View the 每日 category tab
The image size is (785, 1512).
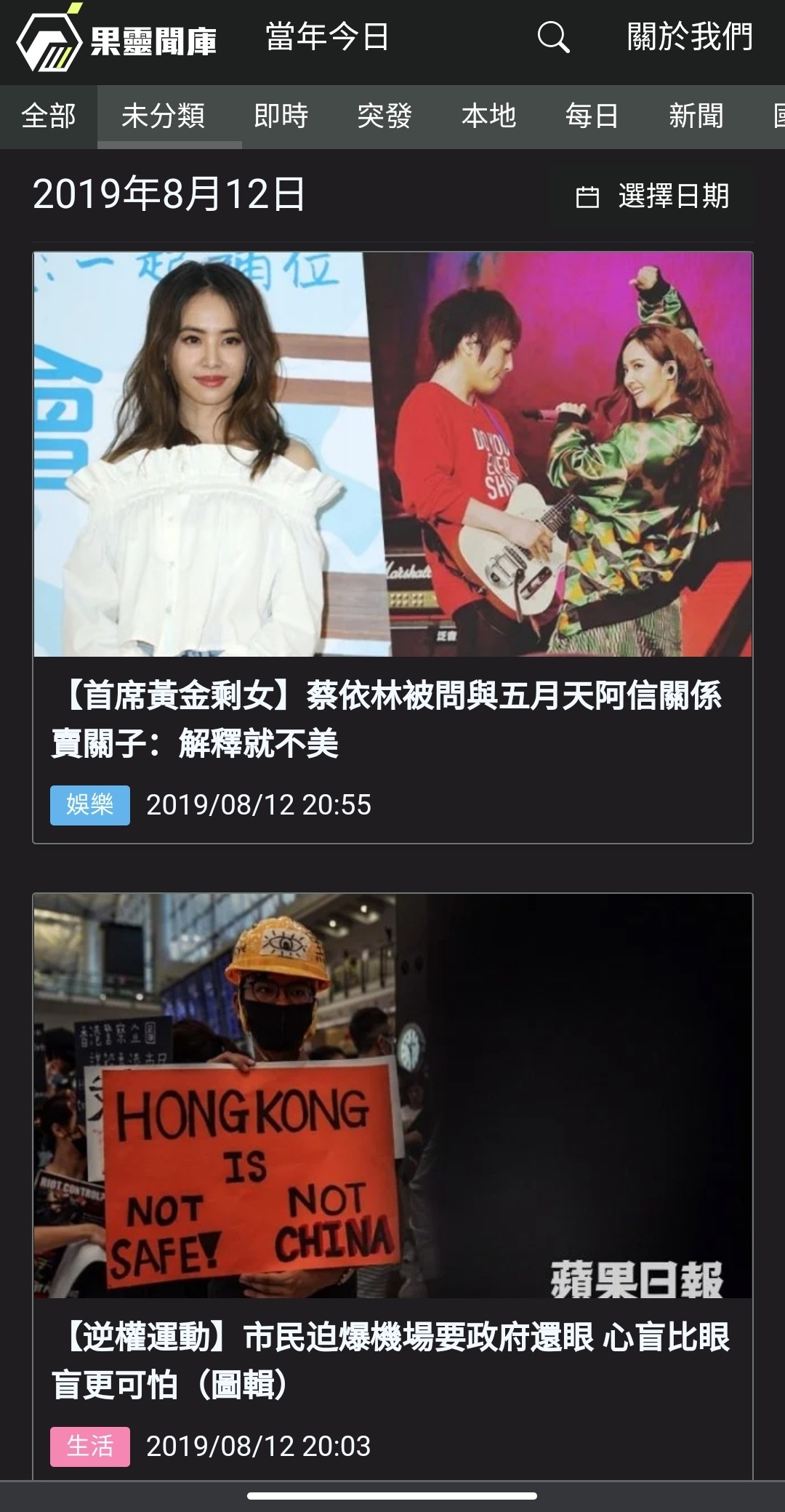click(592, 116)
